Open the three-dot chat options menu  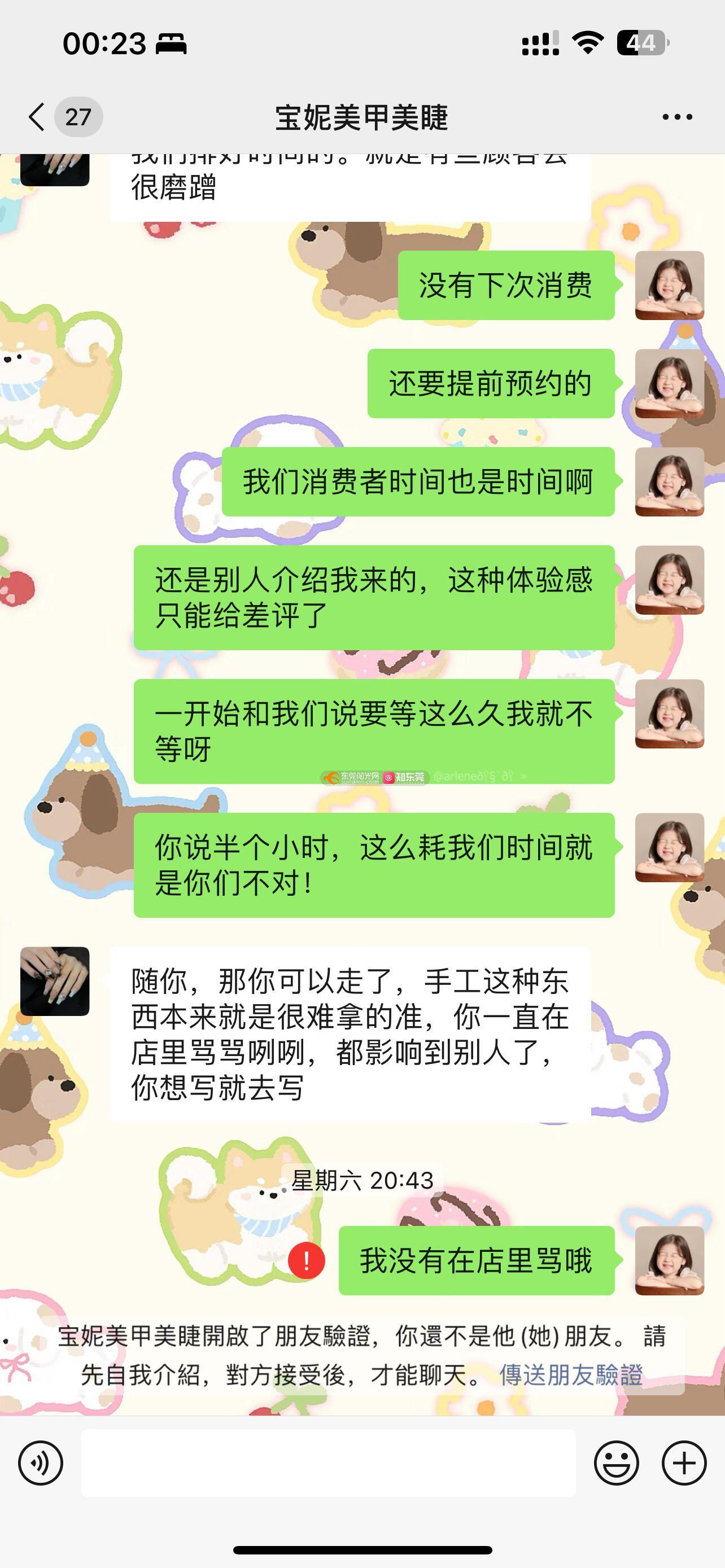coord(677,117)
